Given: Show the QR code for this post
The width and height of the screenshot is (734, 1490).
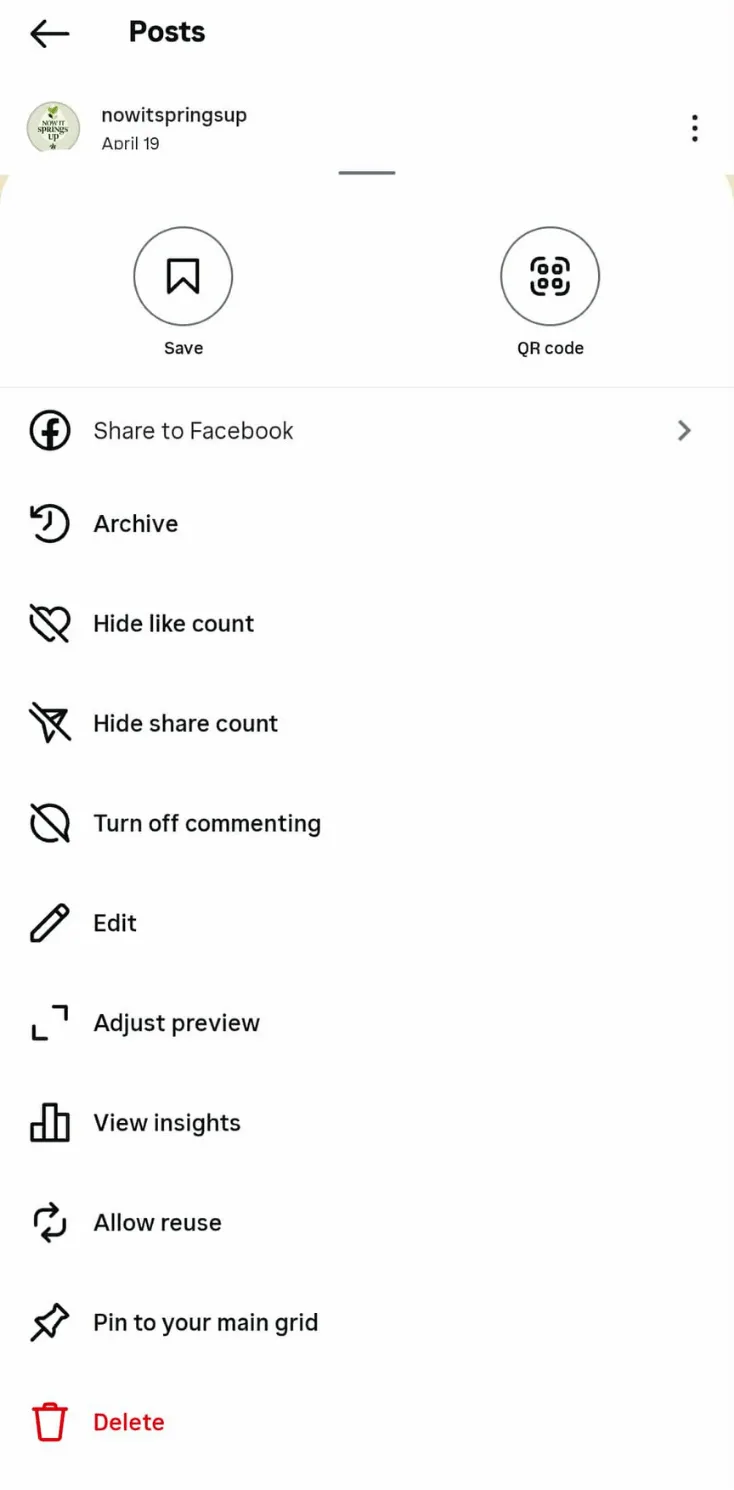Looking at the screenshot, I should pos(549,277).
